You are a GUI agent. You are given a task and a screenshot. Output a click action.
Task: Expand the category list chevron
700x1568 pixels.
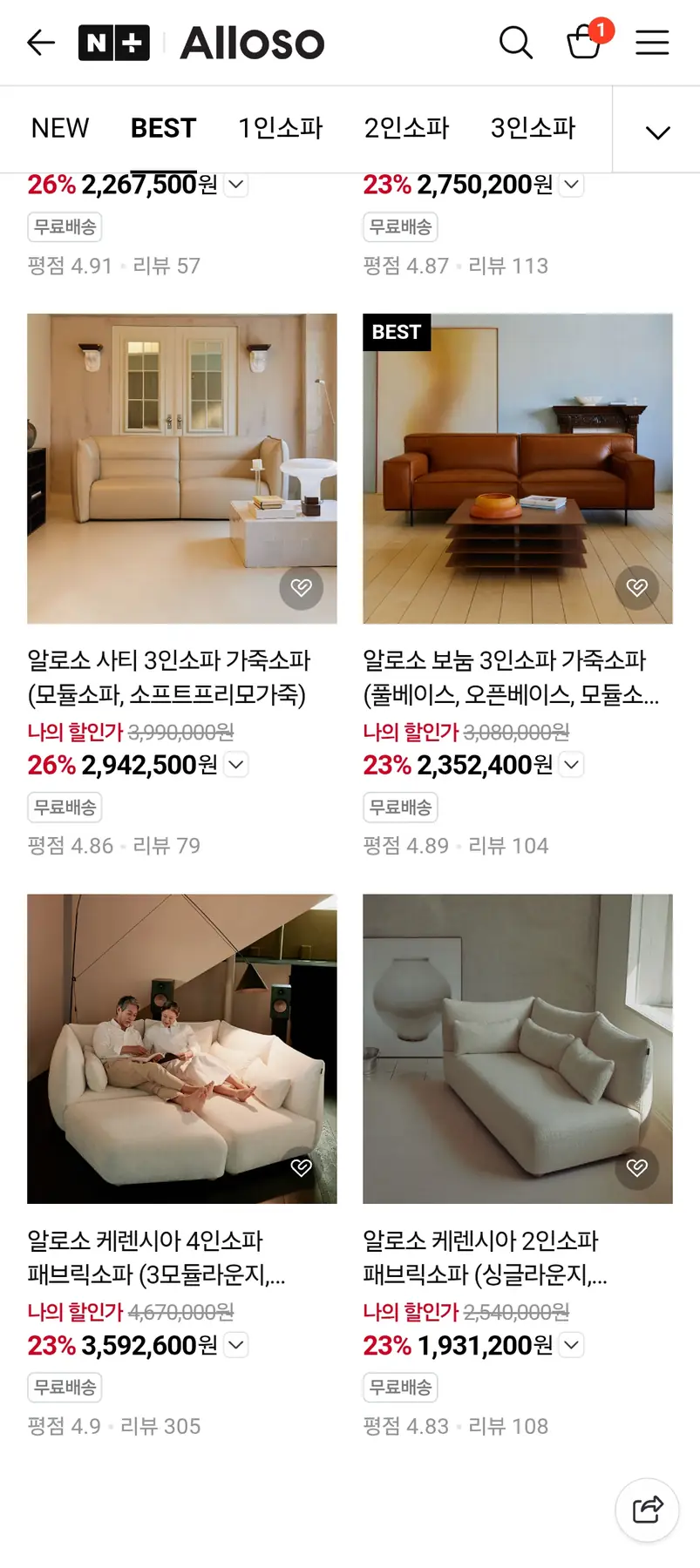click(x=657, y=132)
